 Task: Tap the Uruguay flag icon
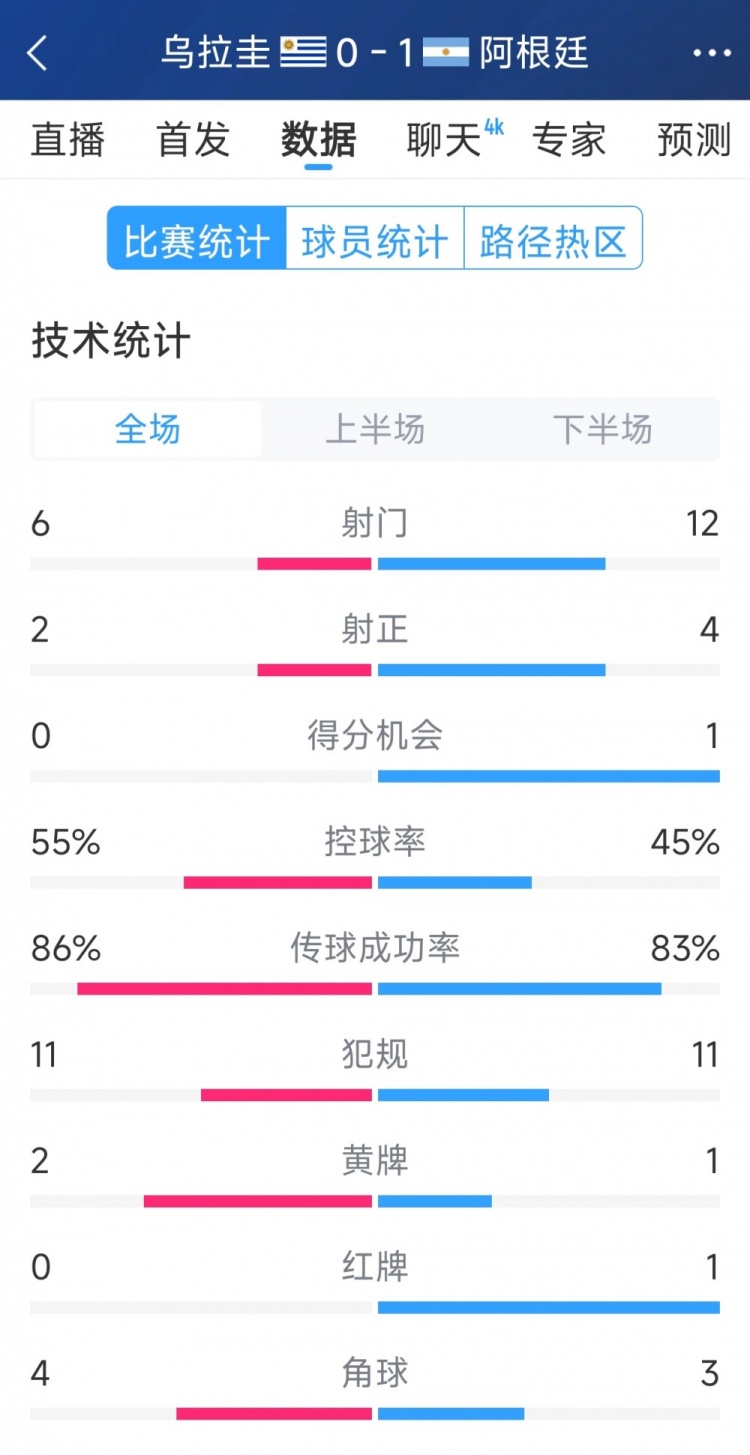tap(305, 54)
